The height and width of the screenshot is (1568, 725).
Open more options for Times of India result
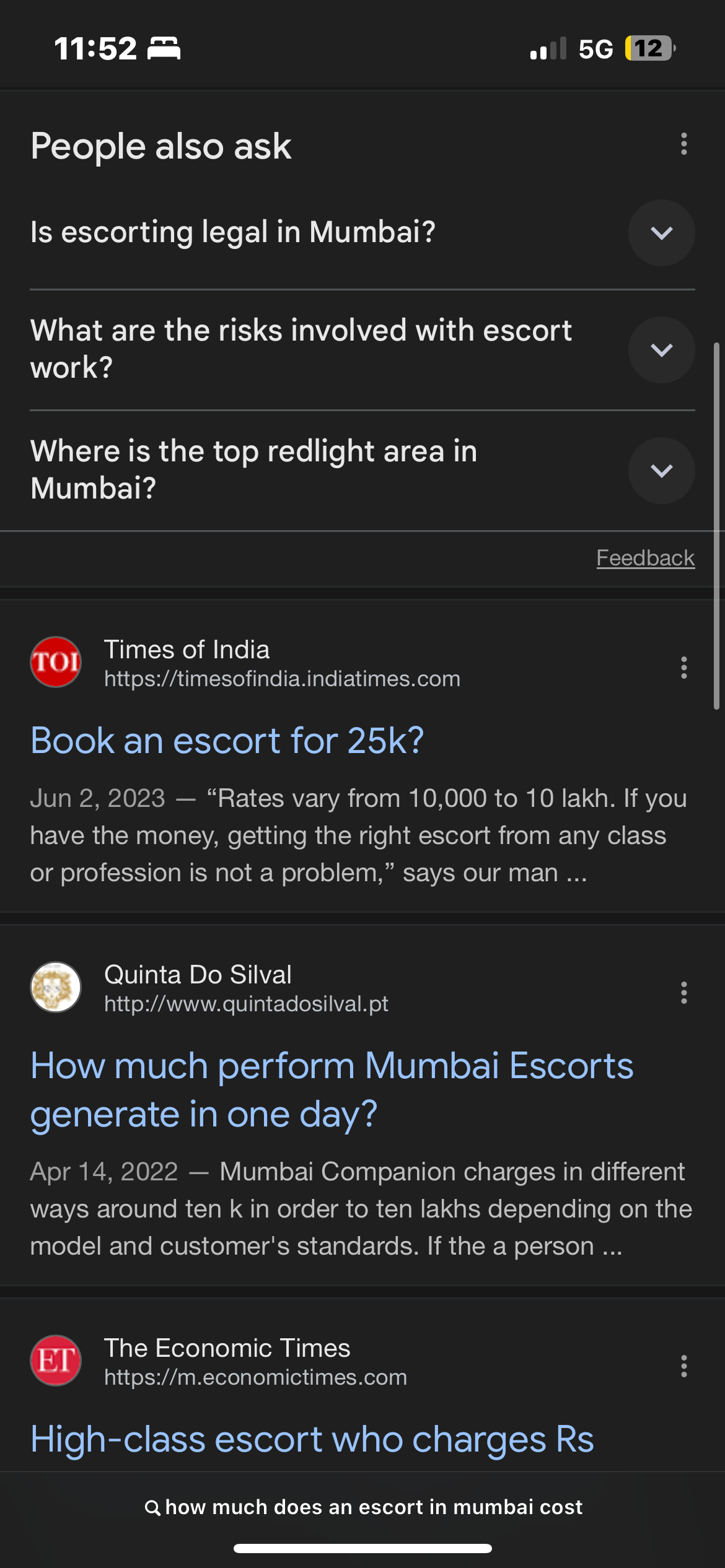coord(683,668)
